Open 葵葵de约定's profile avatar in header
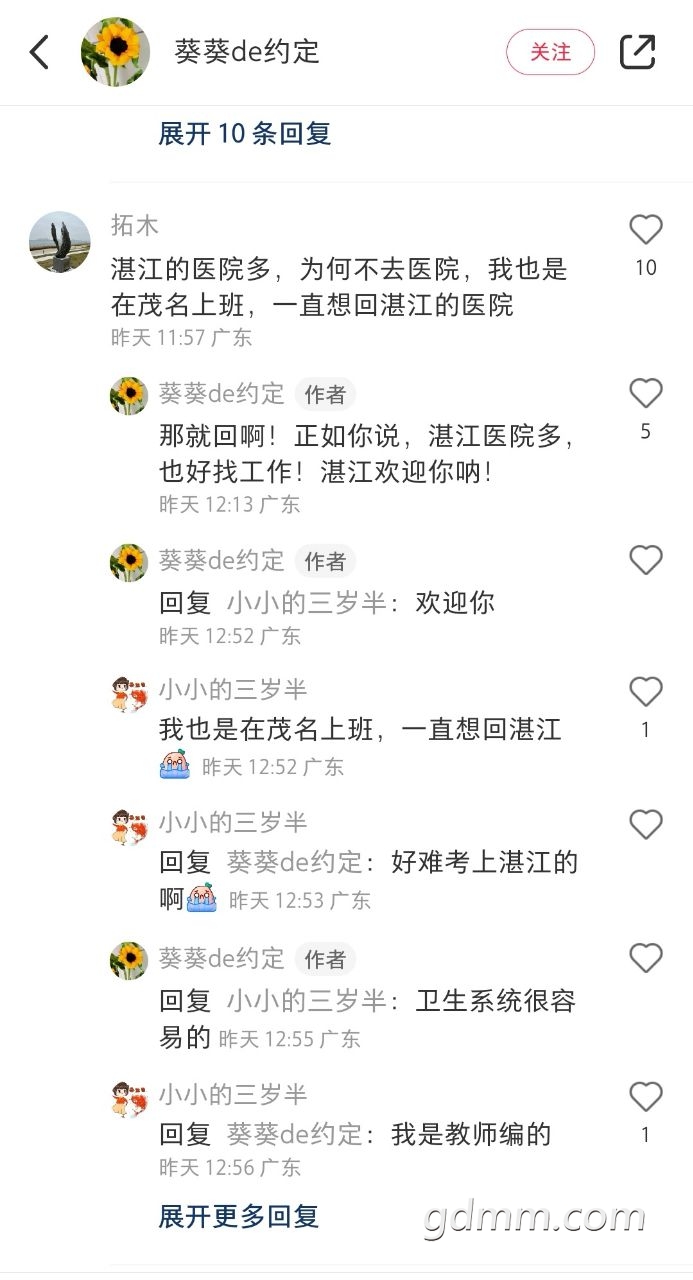693x1280 pixels. tap(115, 52)
